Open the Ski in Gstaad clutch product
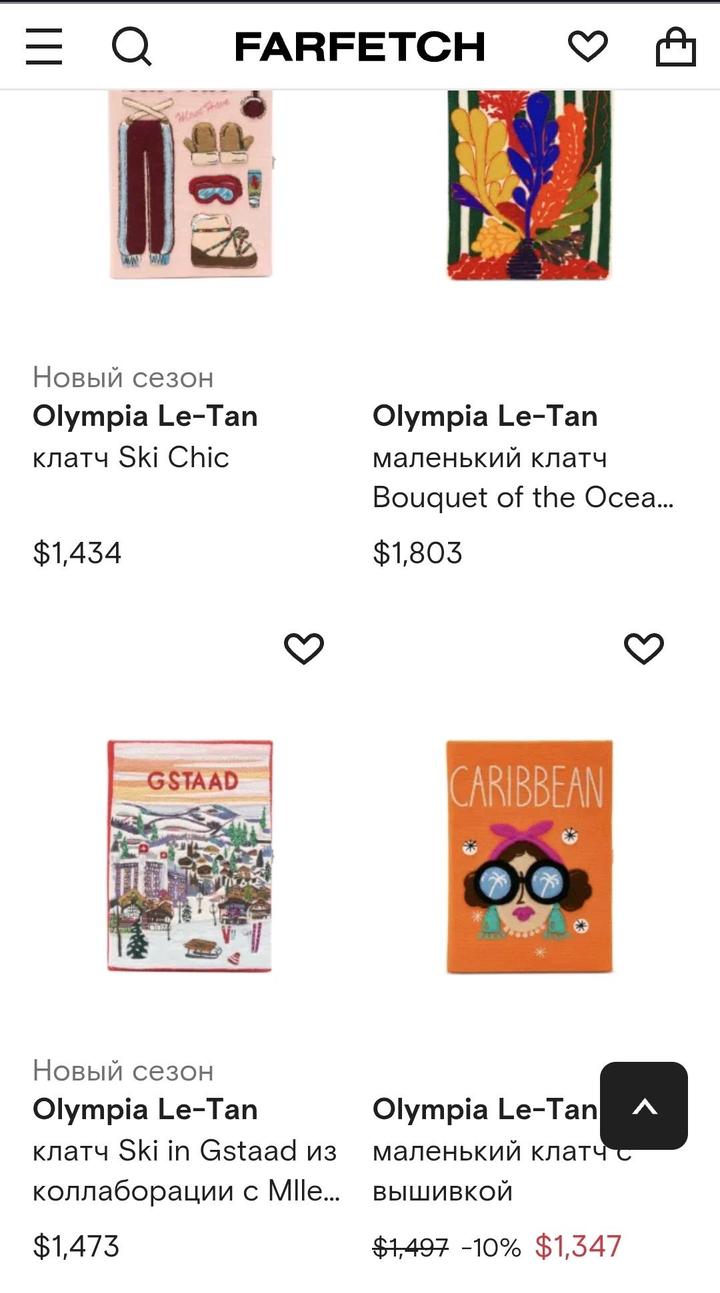Image resolution: width=720 pixels, height=1293 pixels. (190, 856)
